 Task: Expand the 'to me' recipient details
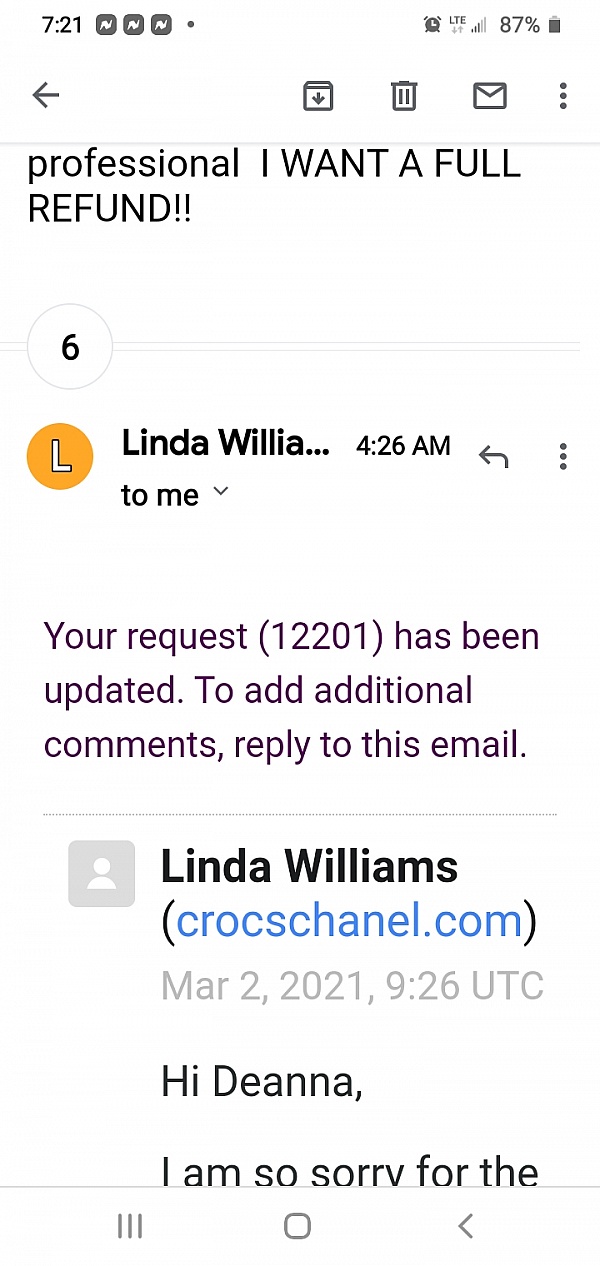click(175, 494)
